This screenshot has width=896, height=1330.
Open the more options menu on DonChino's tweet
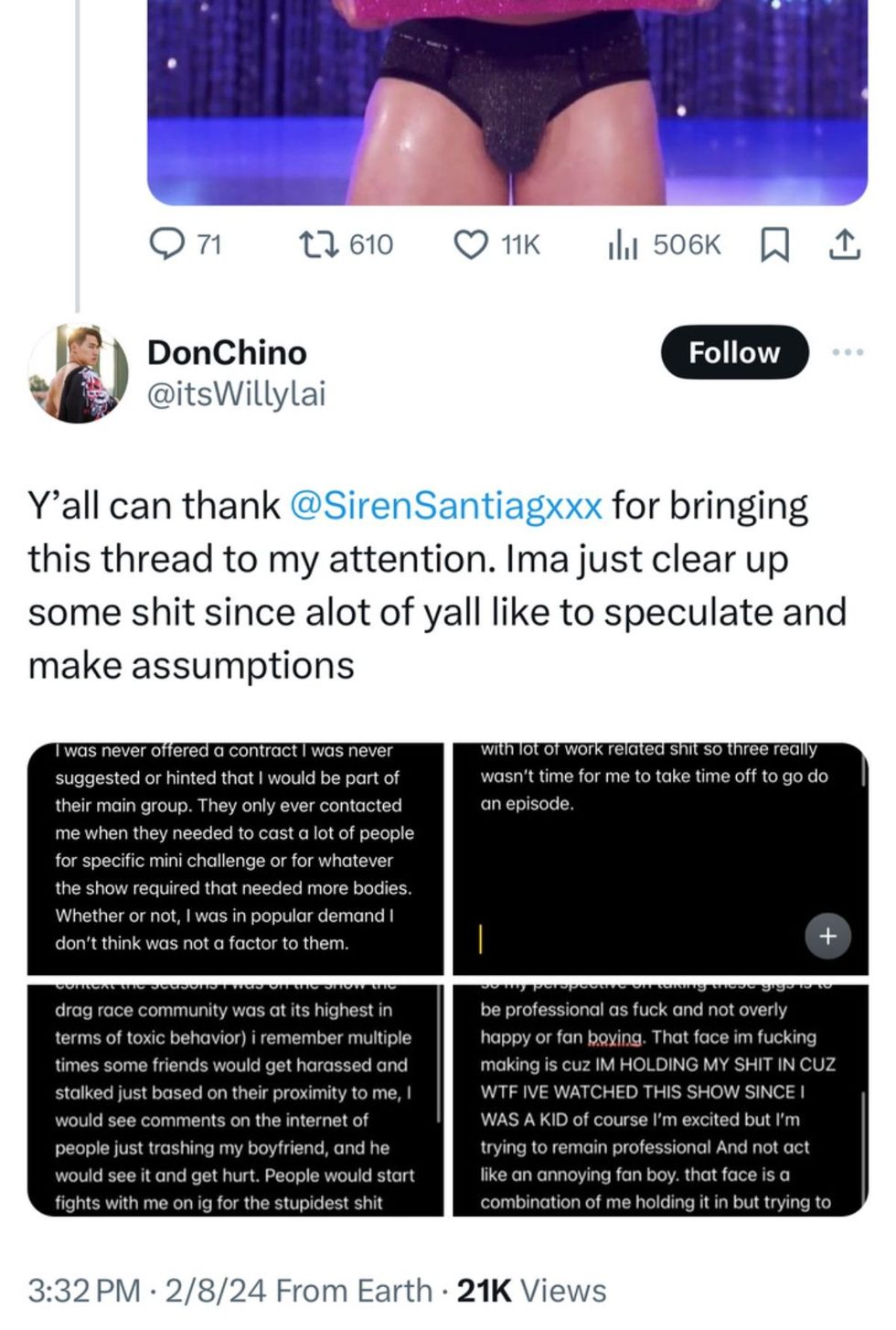tap(848, 352)
